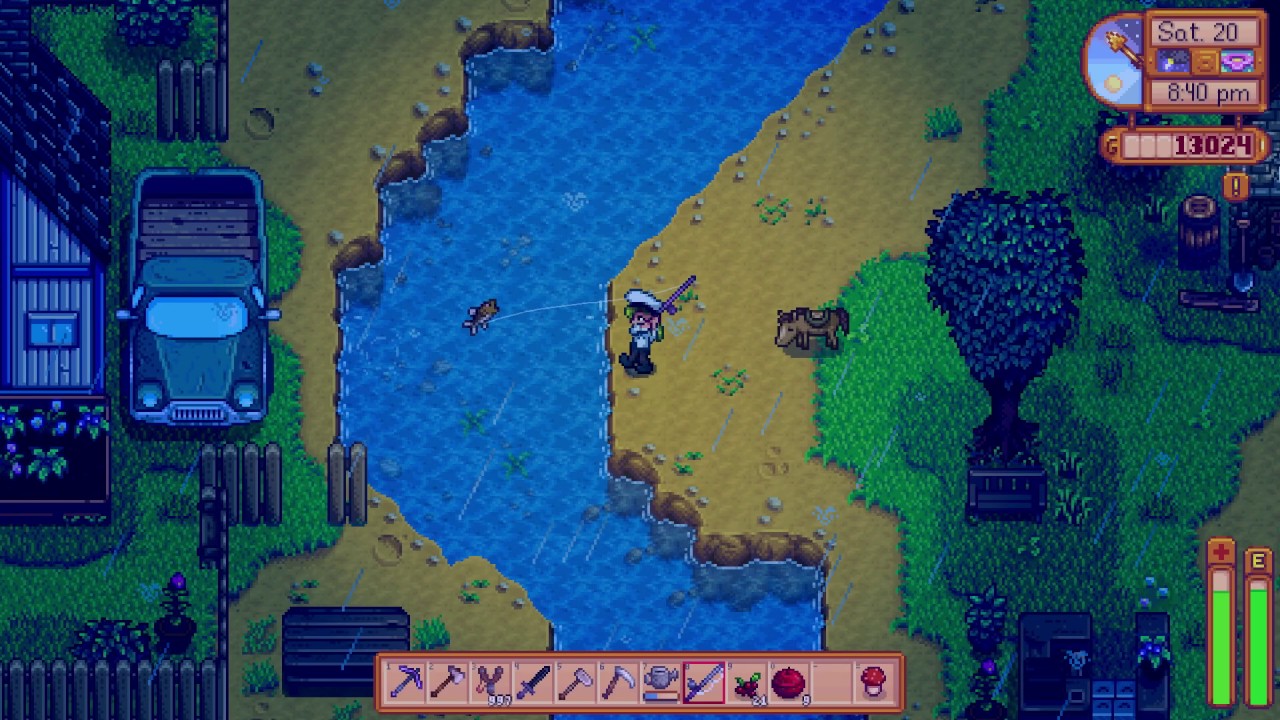Equip the sword from the toolbar
Viewport: 1280px width, 720px height.
[x=533, y=683]
